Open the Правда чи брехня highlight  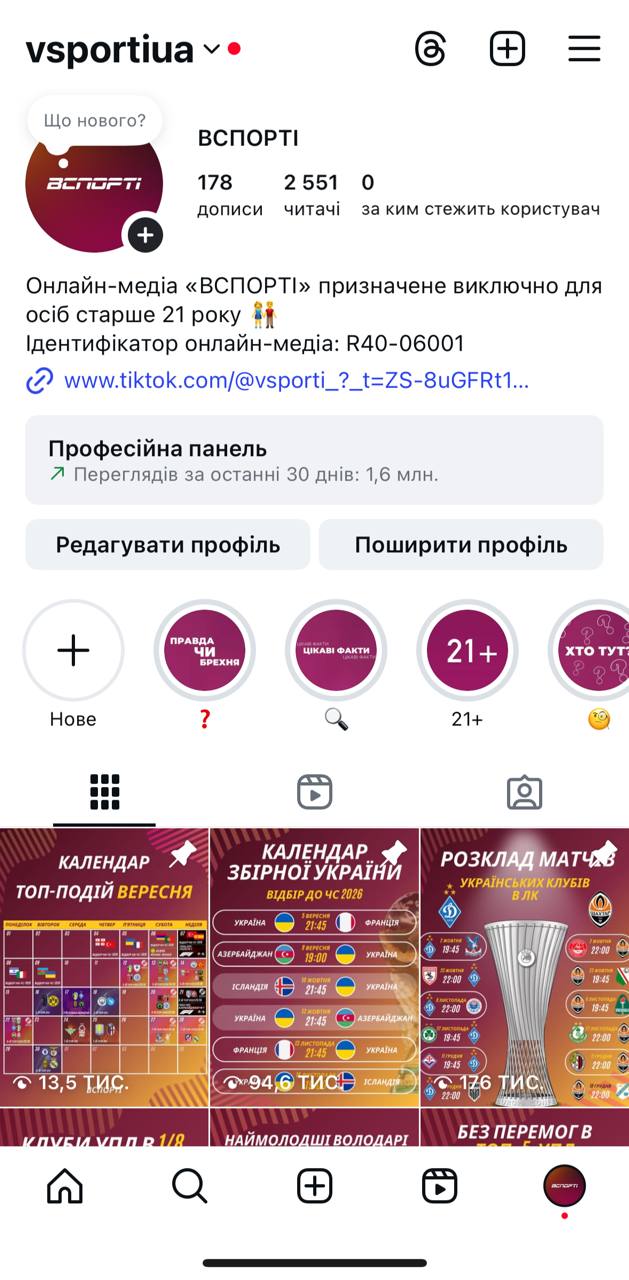coord(204,651)
